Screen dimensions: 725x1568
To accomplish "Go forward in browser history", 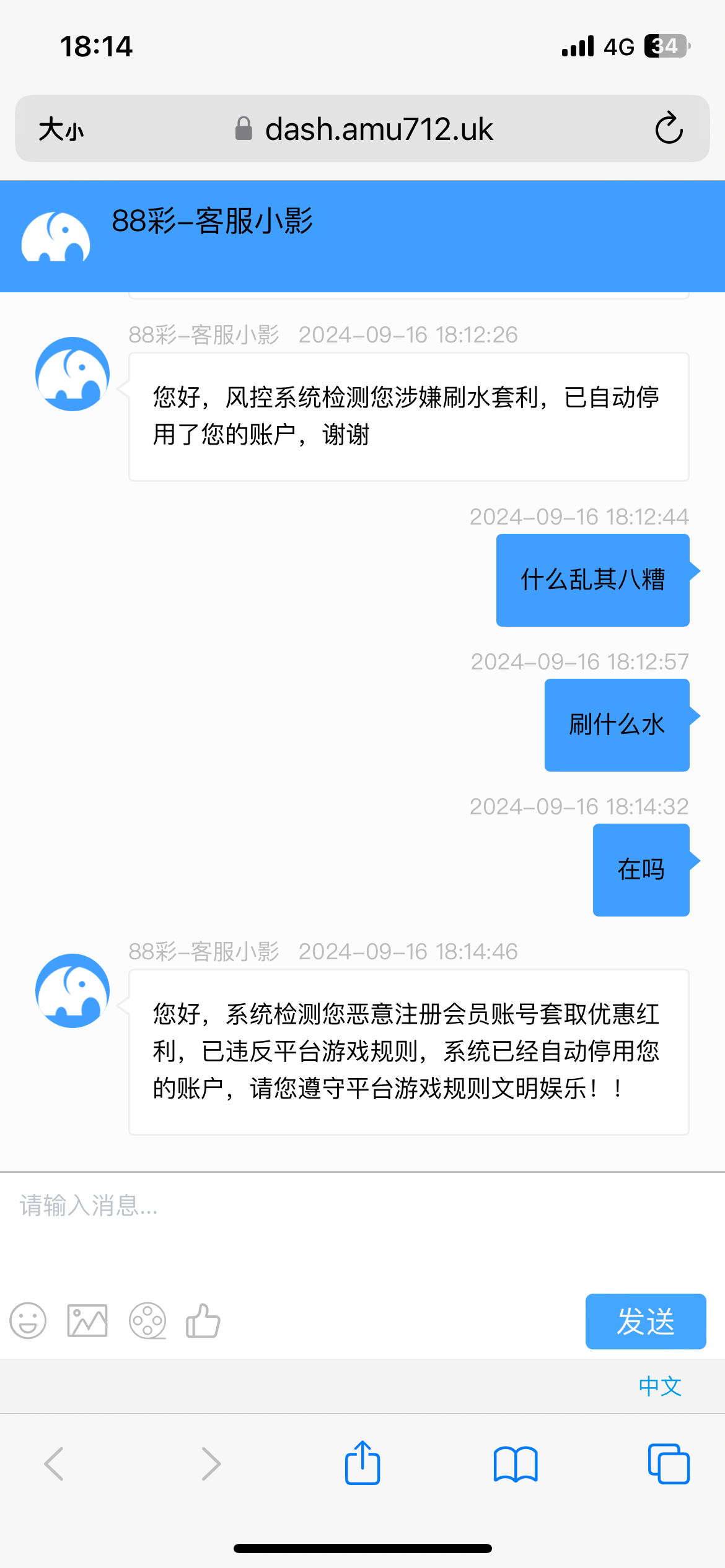I will 211,1464.
